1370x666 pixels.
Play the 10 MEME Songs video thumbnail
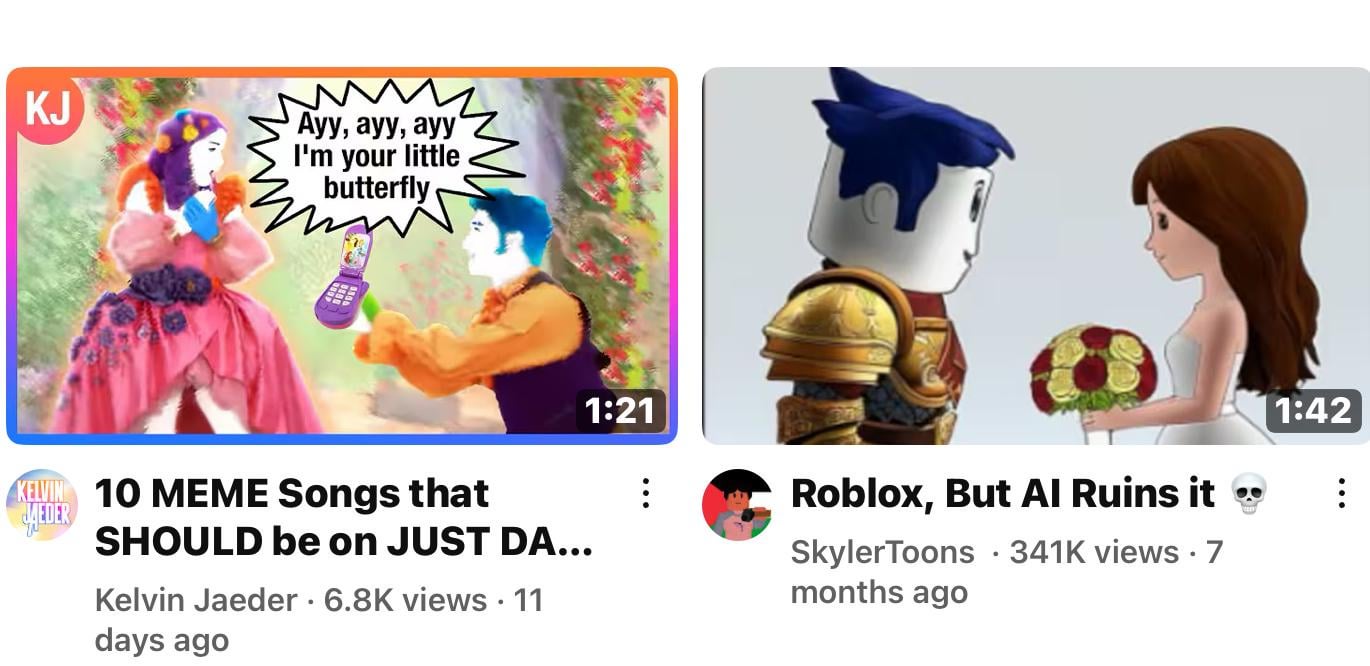pyautogui.click(x=341, y=256)
